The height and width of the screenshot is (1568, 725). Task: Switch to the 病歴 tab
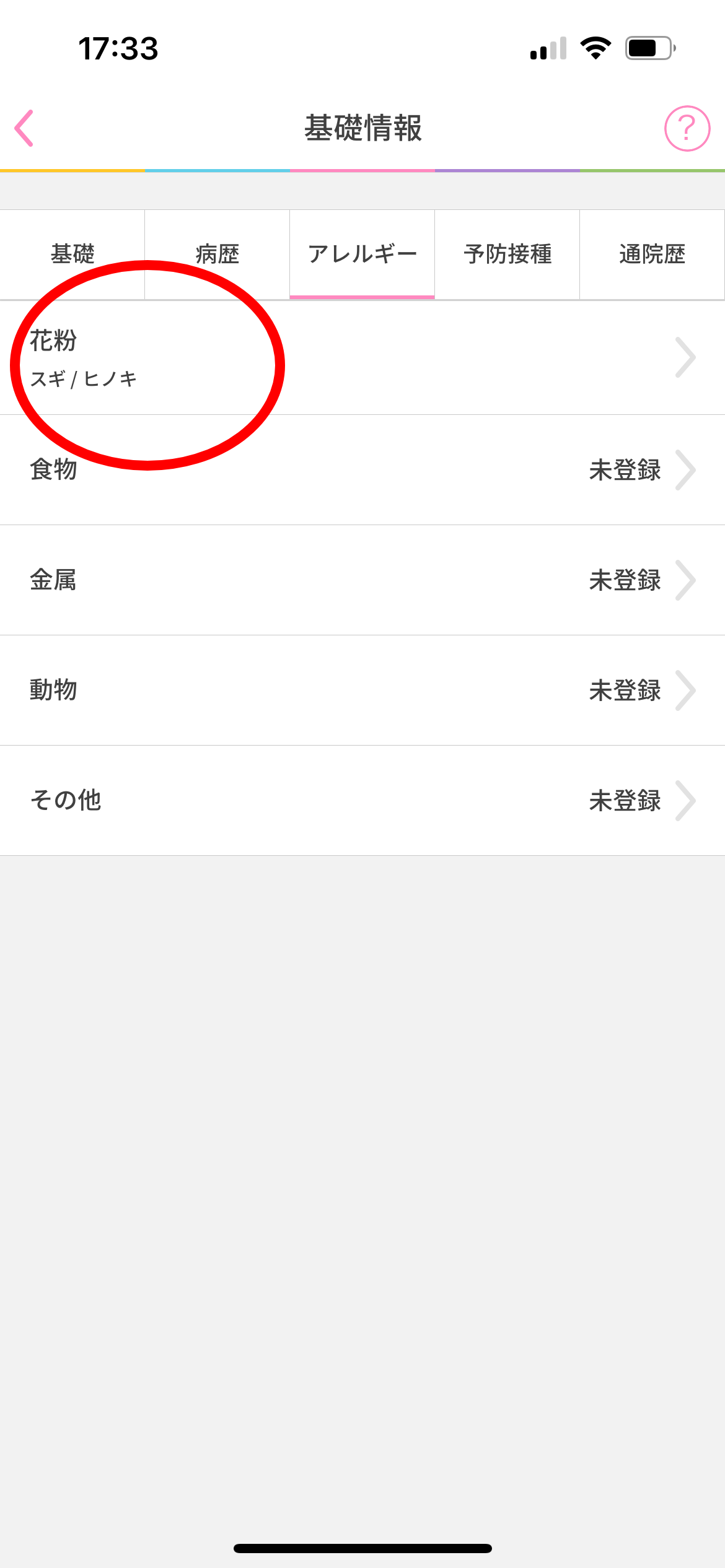click(x=217, y=255)
